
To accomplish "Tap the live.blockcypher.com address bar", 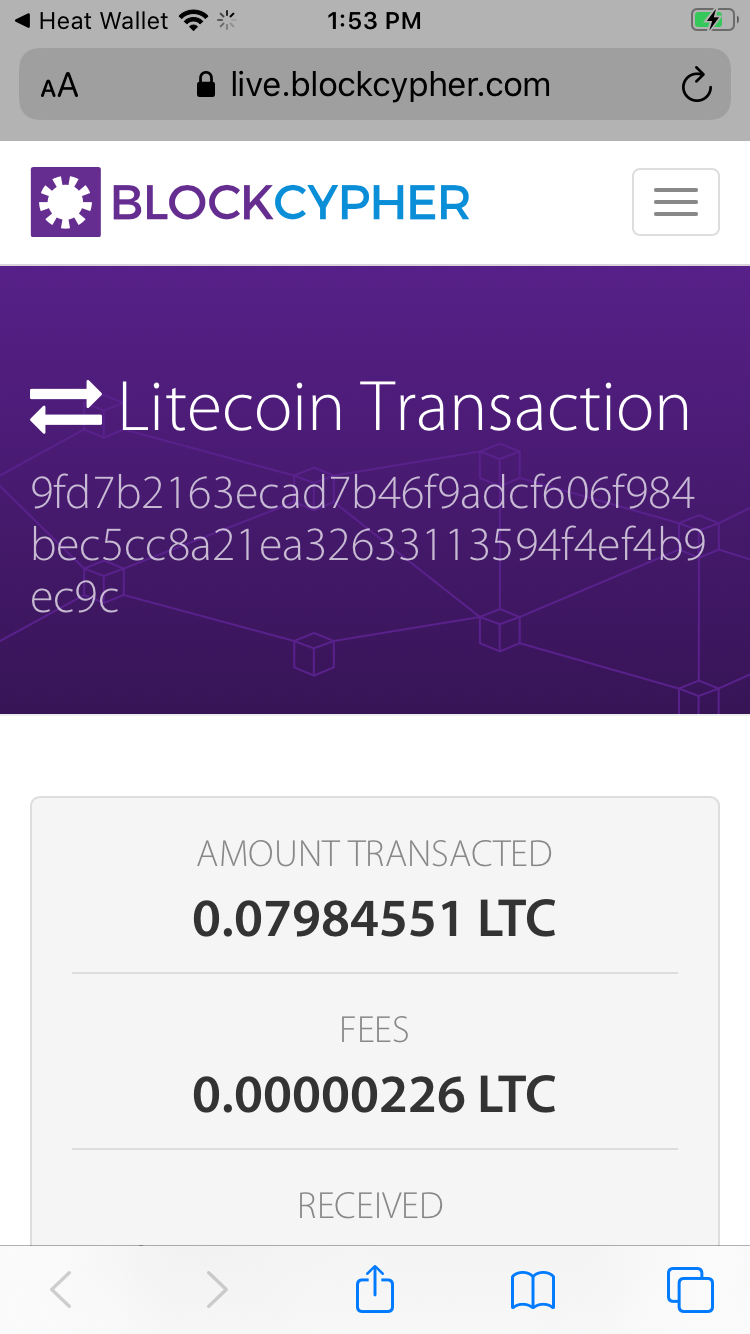I will [x=374, y=85].
